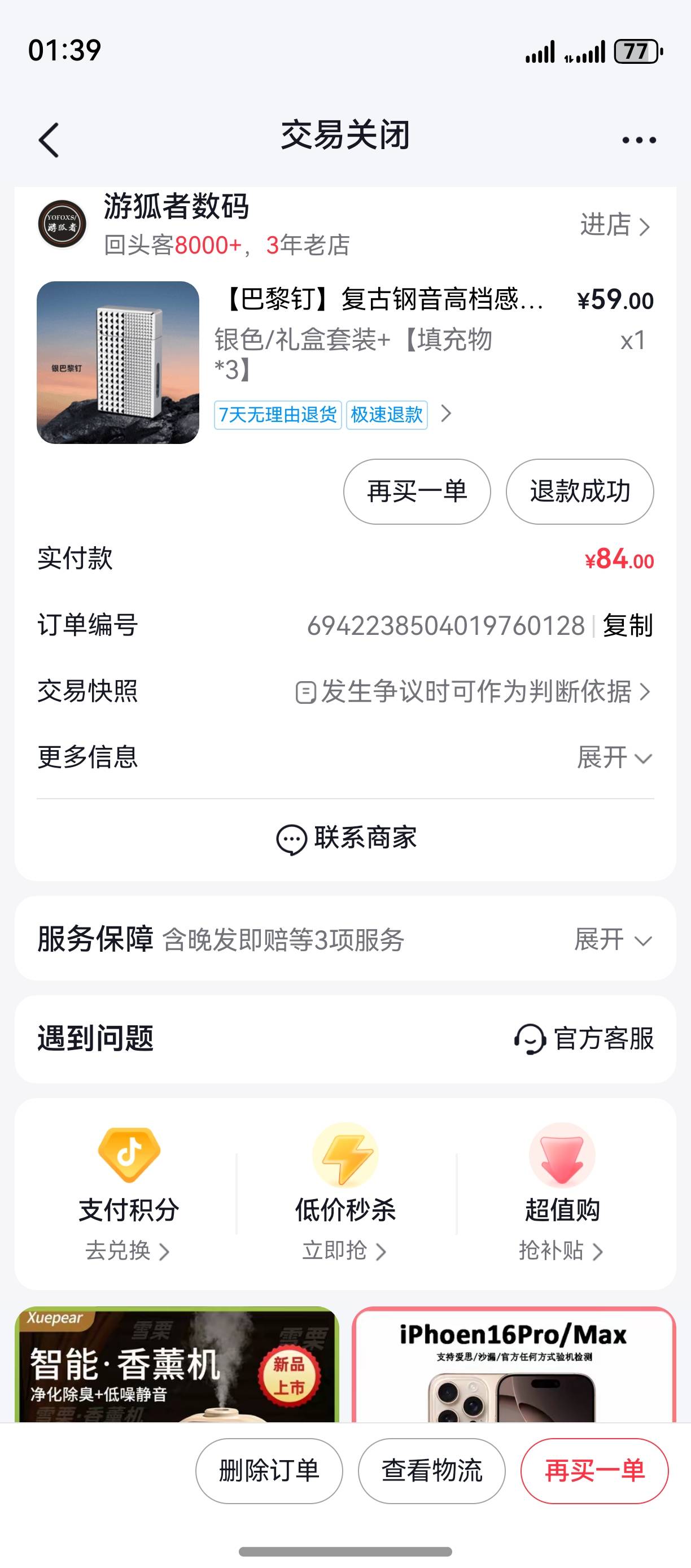
Task: Delete this order with 删除订单
Action: (269, 1471)
